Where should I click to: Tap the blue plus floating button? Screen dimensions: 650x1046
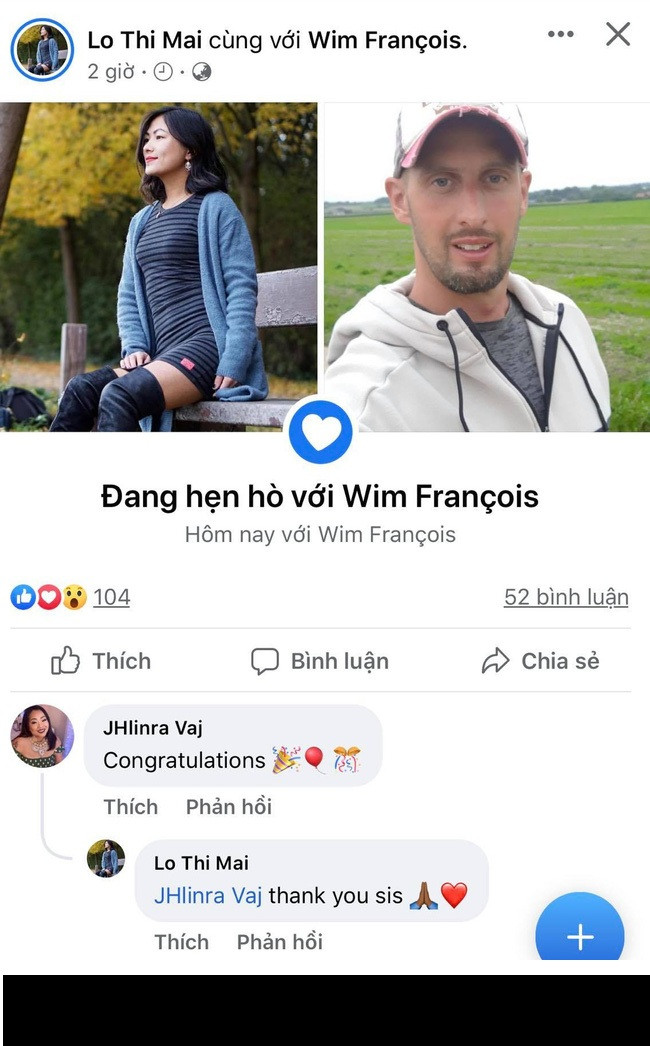tap(580, 936)
